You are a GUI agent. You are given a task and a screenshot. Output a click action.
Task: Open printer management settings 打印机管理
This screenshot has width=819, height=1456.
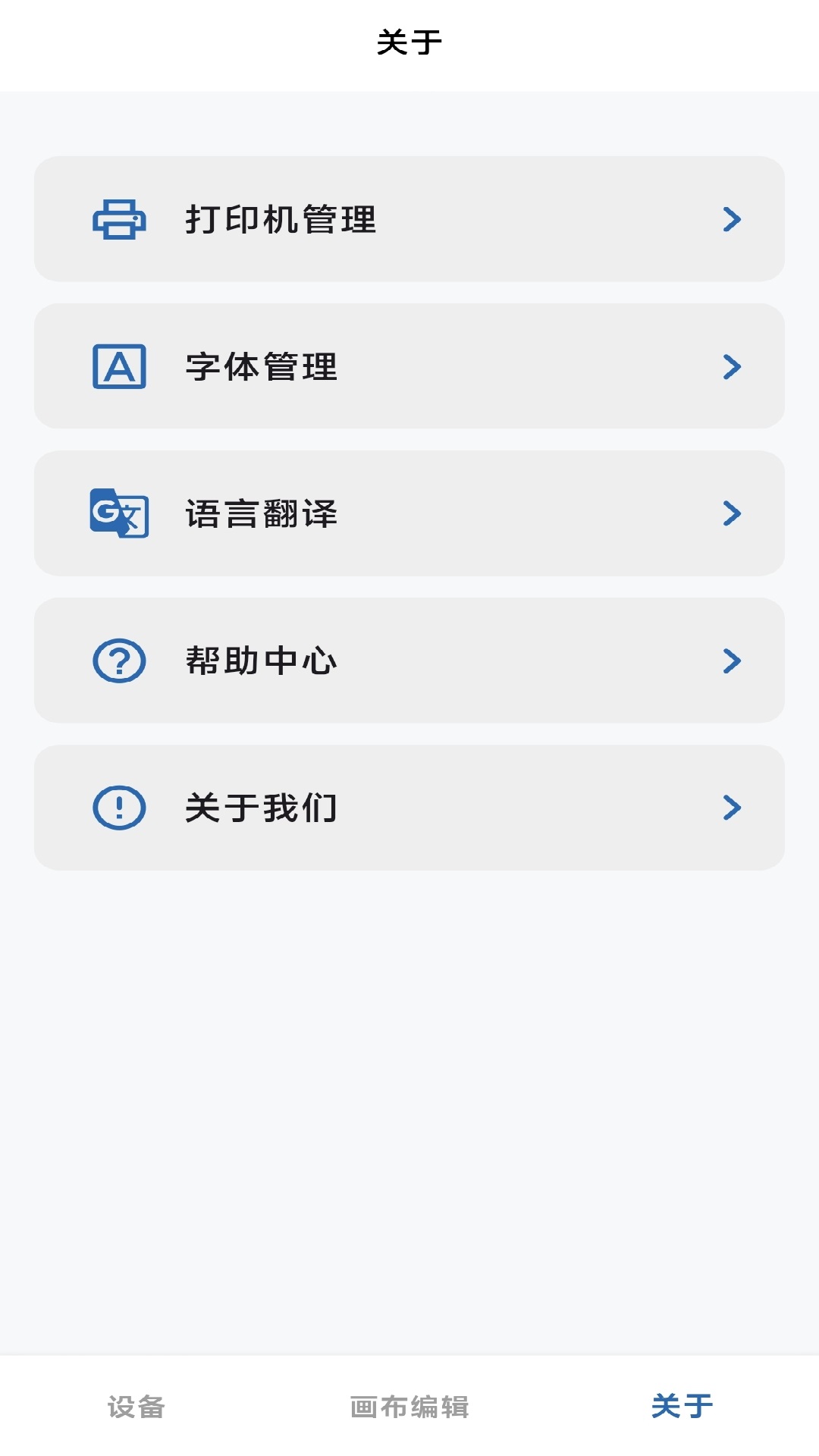(x=409, y=220)
